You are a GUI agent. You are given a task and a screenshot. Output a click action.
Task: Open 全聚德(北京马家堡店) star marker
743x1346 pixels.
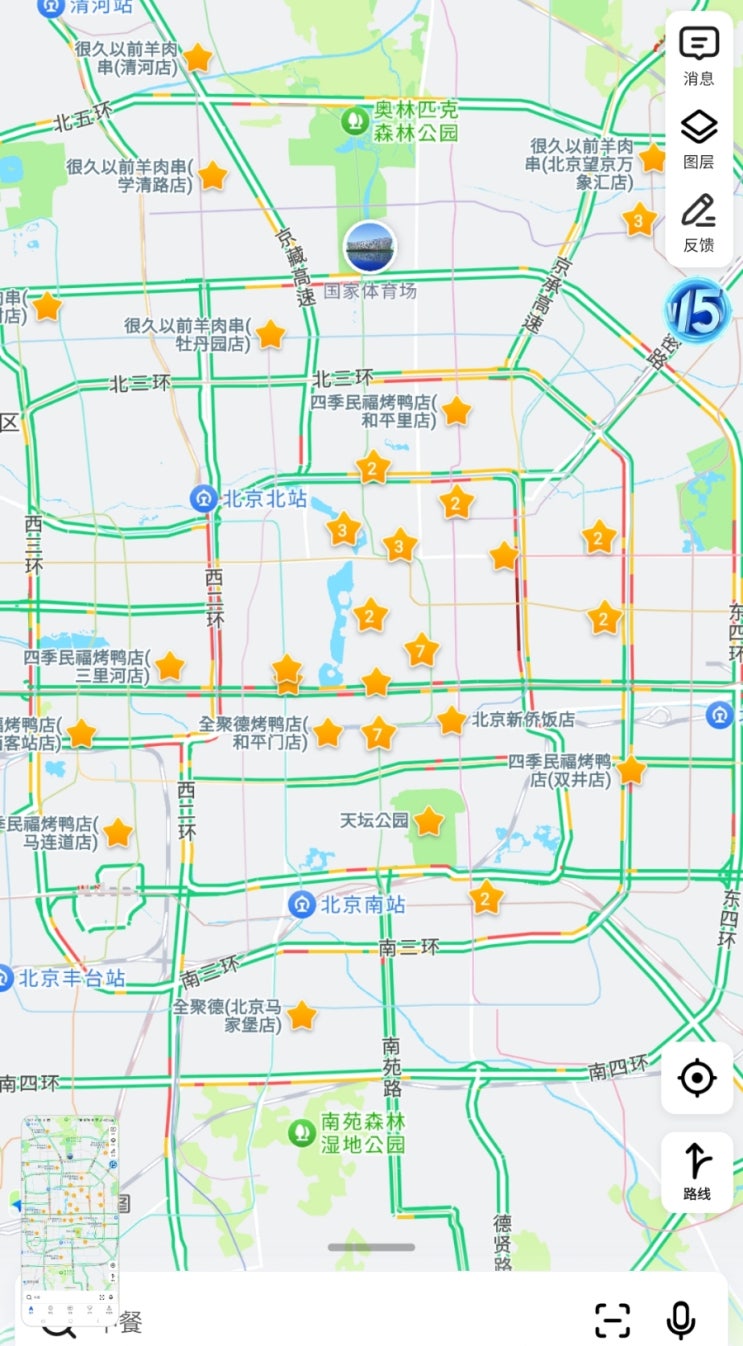(302, 1016)
